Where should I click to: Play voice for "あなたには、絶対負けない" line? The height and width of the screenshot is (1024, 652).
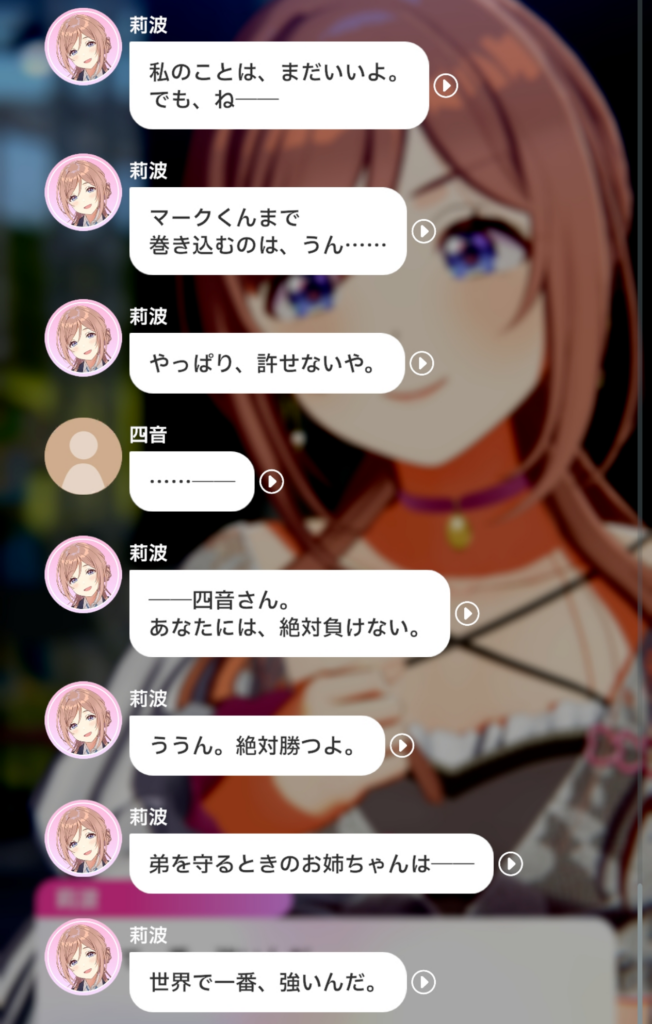(x=467, y=613)
